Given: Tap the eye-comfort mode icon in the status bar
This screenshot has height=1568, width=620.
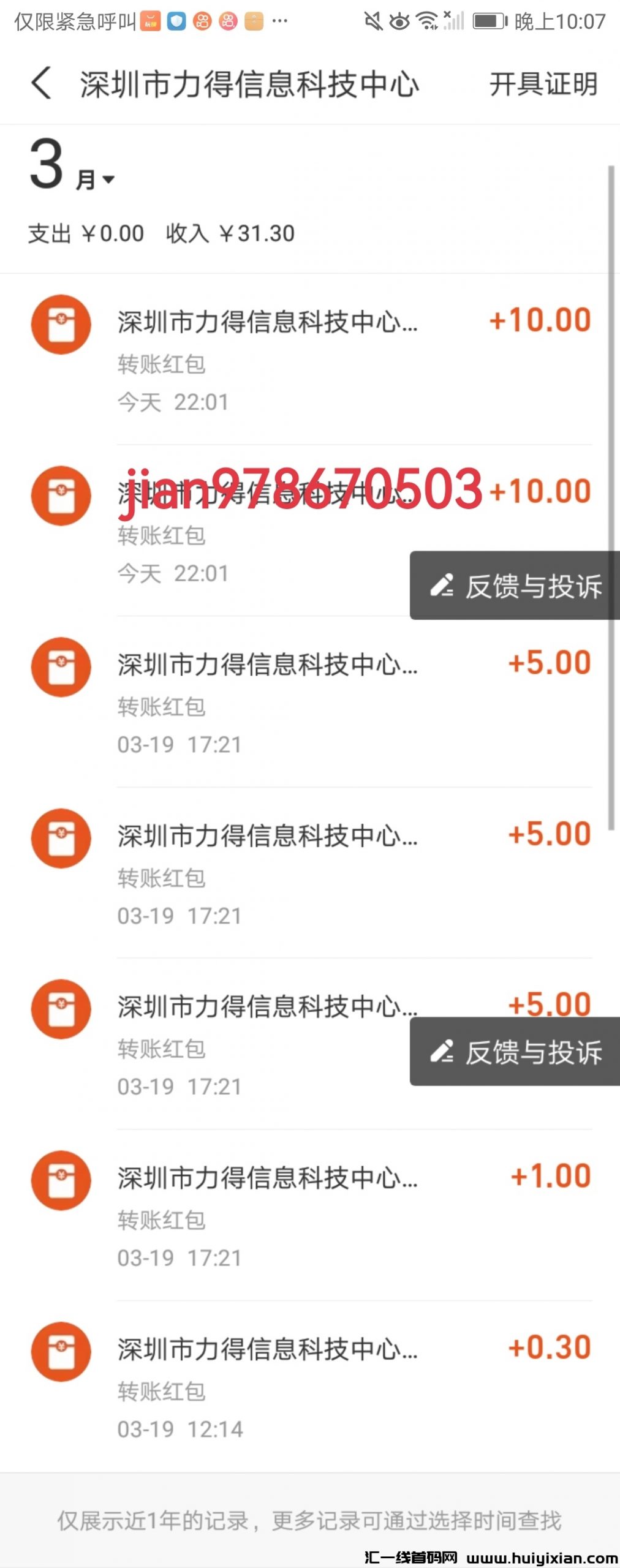Looking at the screenshot, I should (399, 20).
